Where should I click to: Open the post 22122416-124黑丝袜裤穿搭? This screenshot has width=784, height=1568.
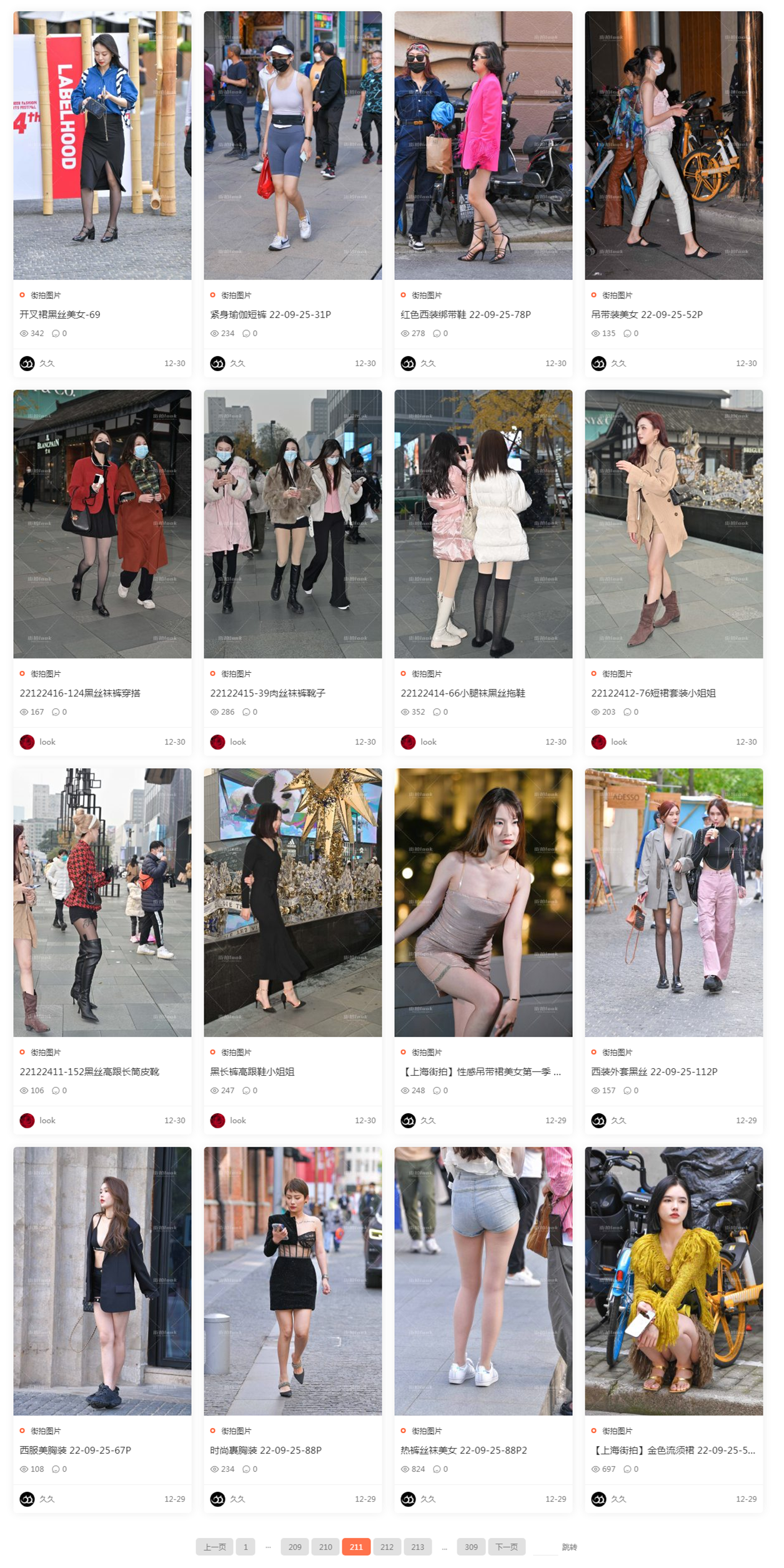coord(80,693)
